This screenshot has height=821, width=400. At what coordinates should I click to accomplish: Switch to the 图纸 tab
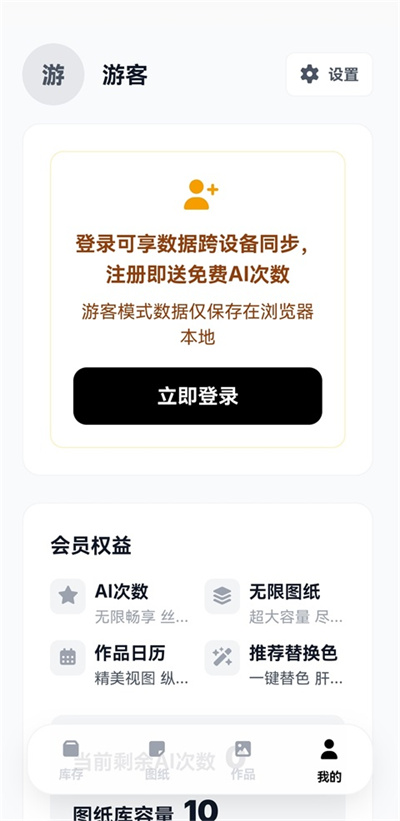coord(157,760)
